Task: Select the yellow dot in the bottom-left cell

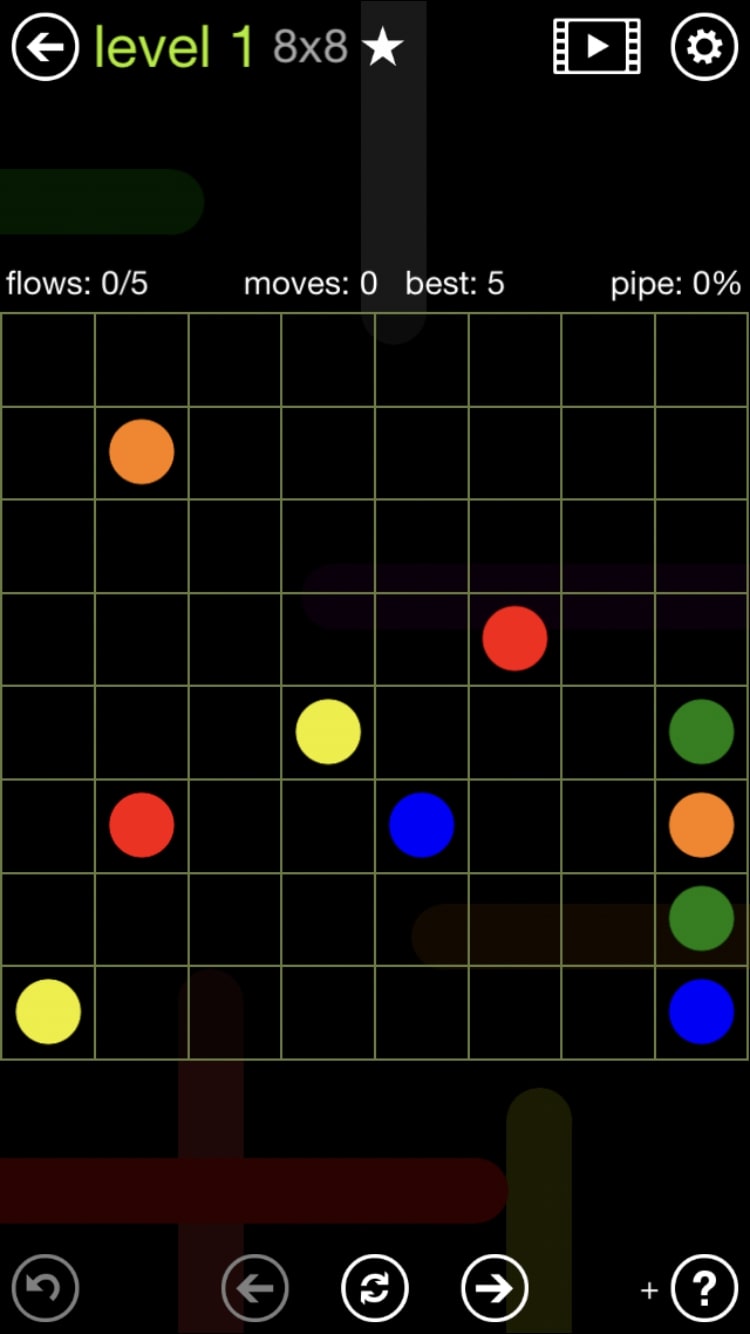Action: tap(48, 1011)
